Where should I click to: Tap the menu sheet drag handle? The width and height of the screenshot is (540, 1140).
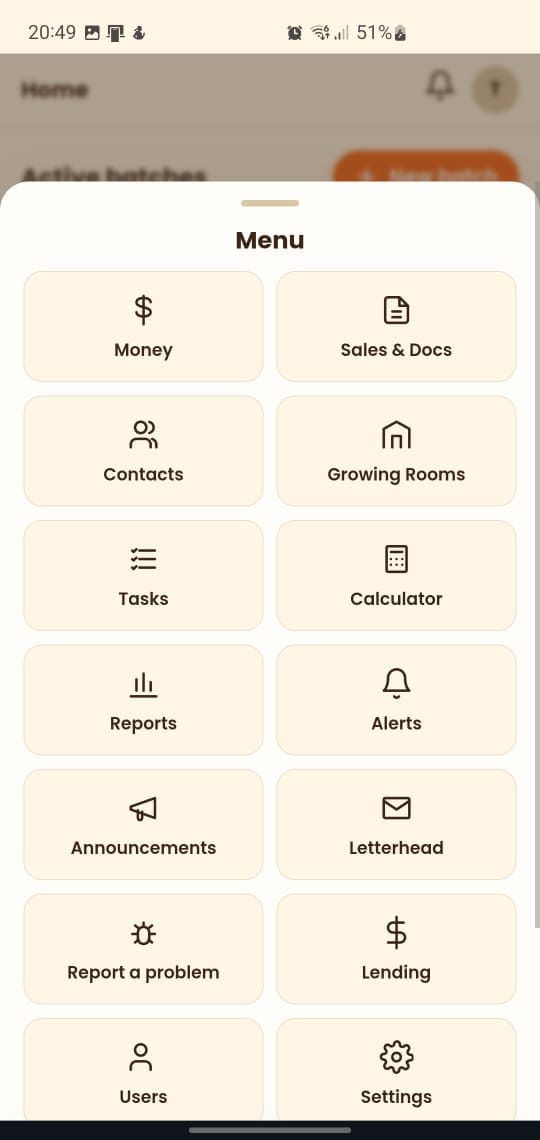coord(270,203)
